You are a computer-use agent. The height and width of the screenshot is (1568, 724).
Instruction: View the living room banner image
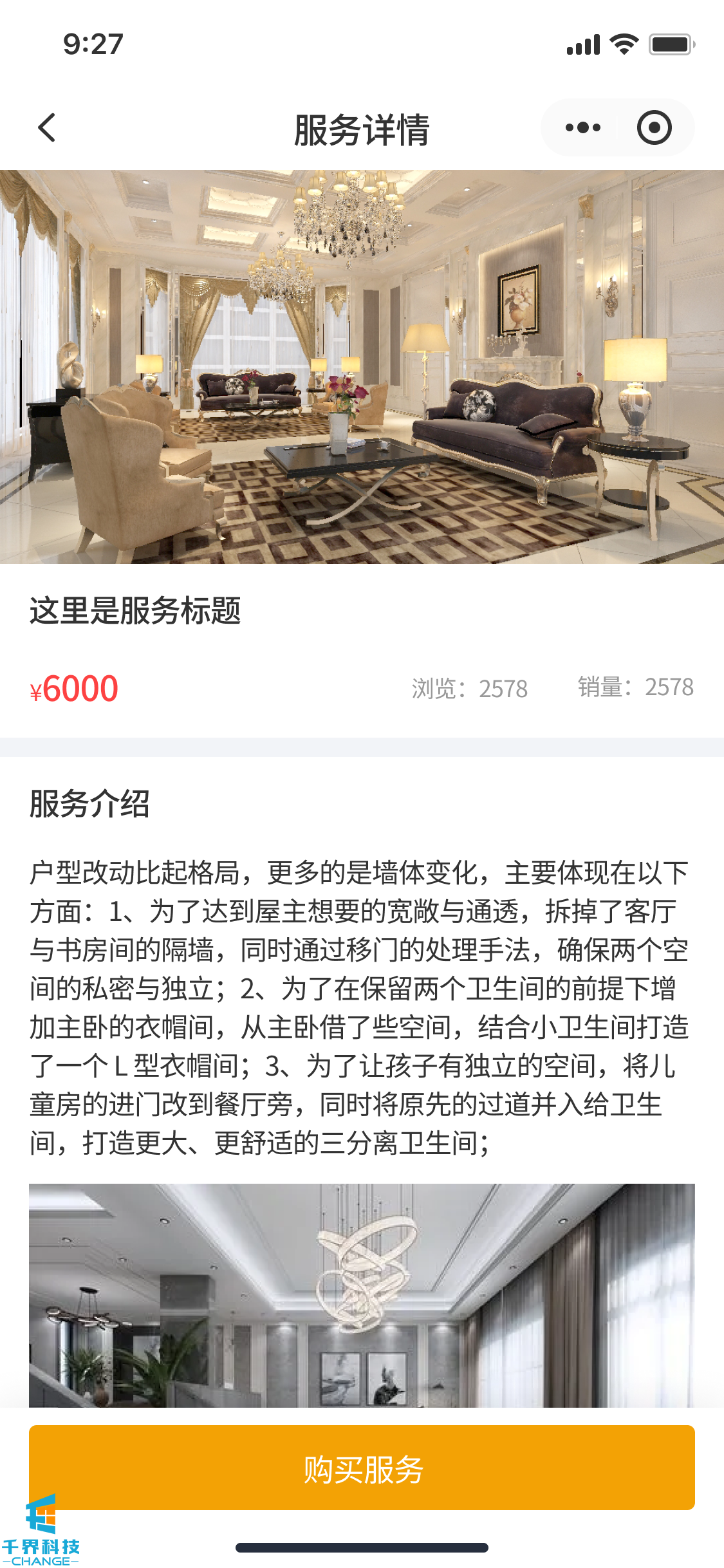click(362, 366)
